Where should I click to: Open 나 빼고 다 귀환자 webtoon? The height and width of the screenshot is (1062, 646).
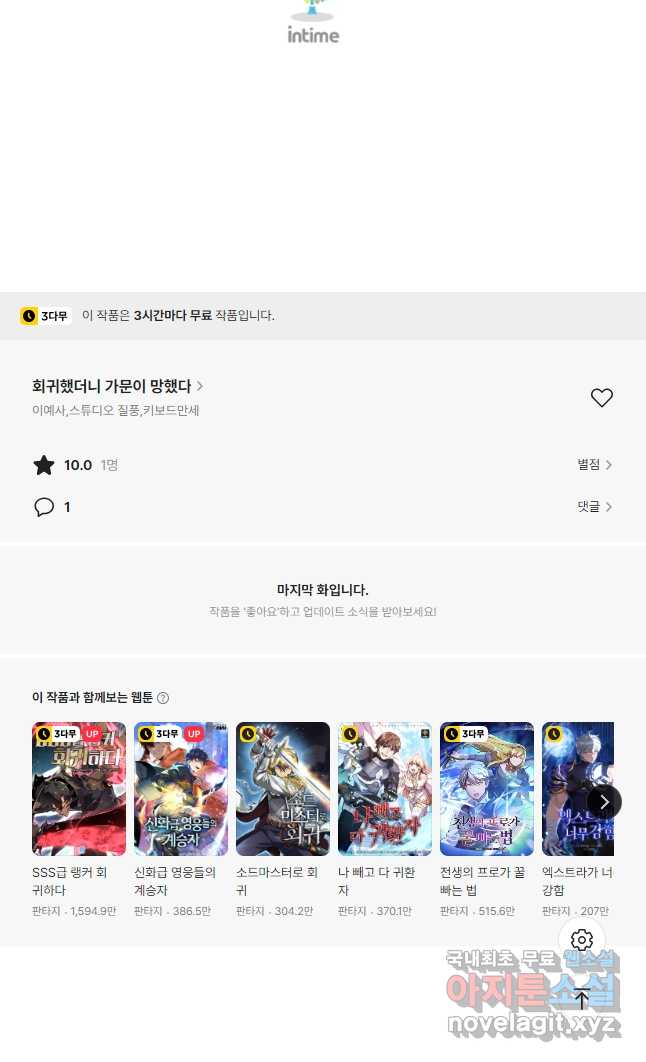click(x=385, y=789)
